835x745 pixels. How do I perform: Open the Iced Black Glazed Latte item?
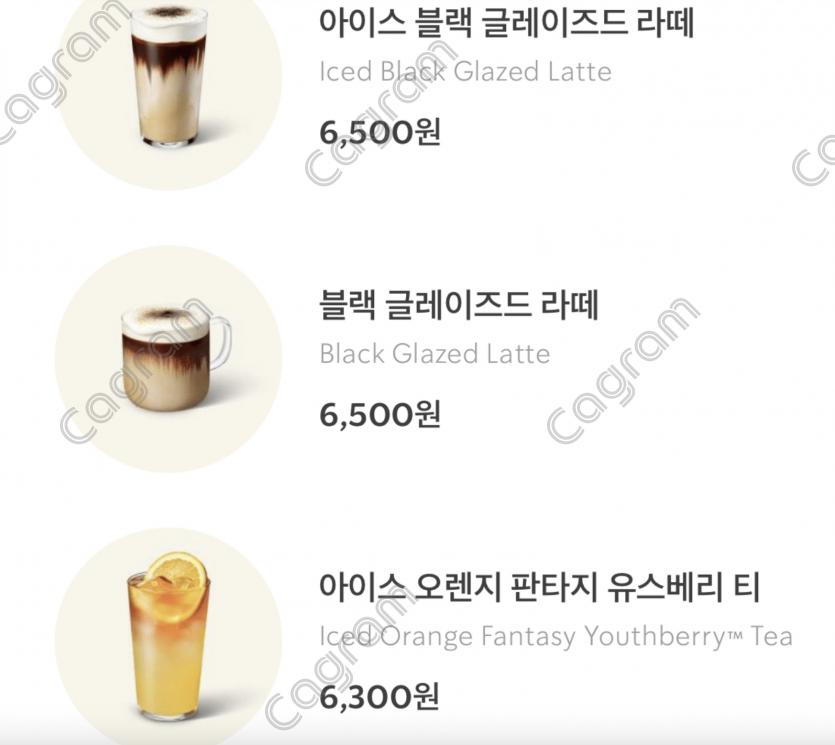click(x=505, y=22)
